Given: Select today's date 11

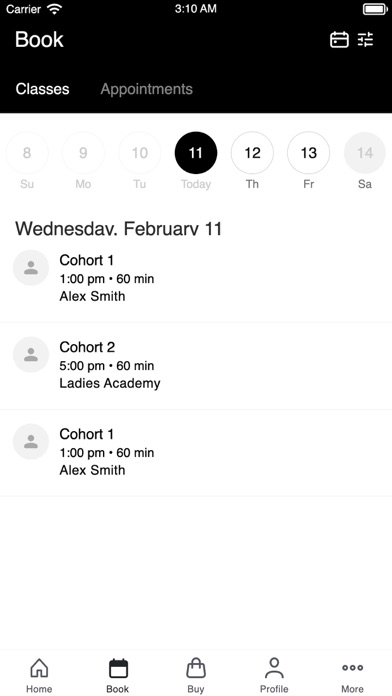Looking at the screenshot, I should point(196,153).
